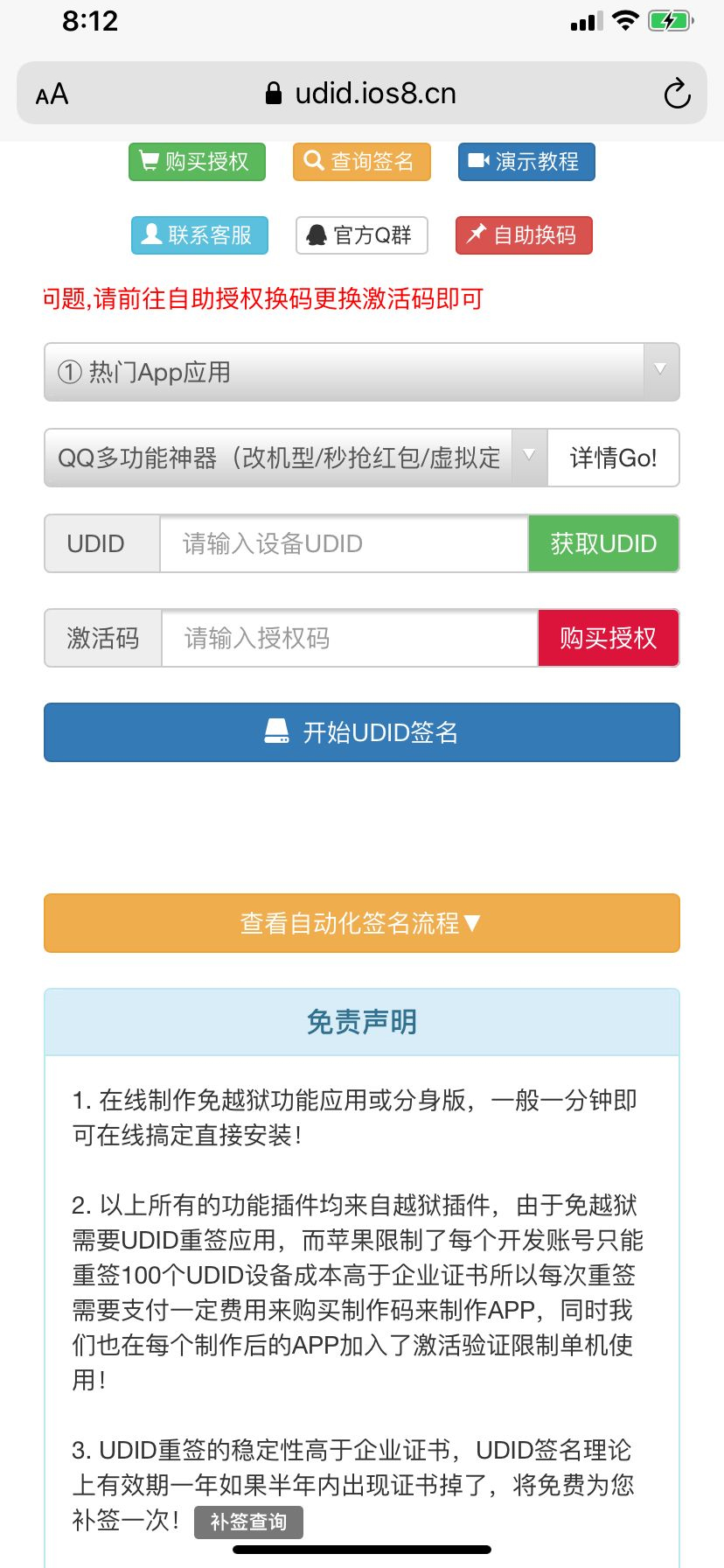Start signing with 开始UDID签名

(361, 732)
